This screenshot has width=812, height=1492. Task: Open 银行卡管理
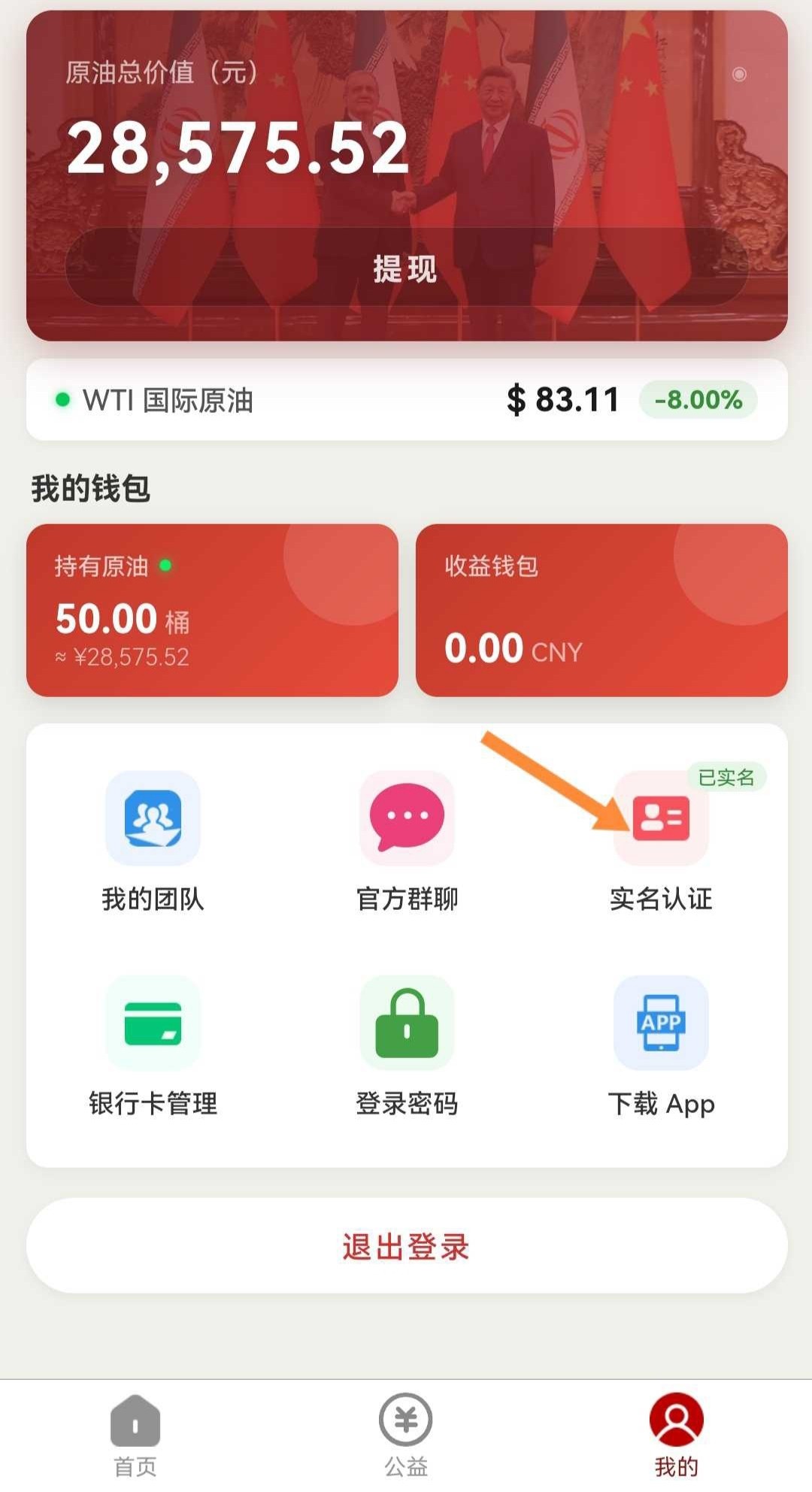click(x=153, y=1045)
